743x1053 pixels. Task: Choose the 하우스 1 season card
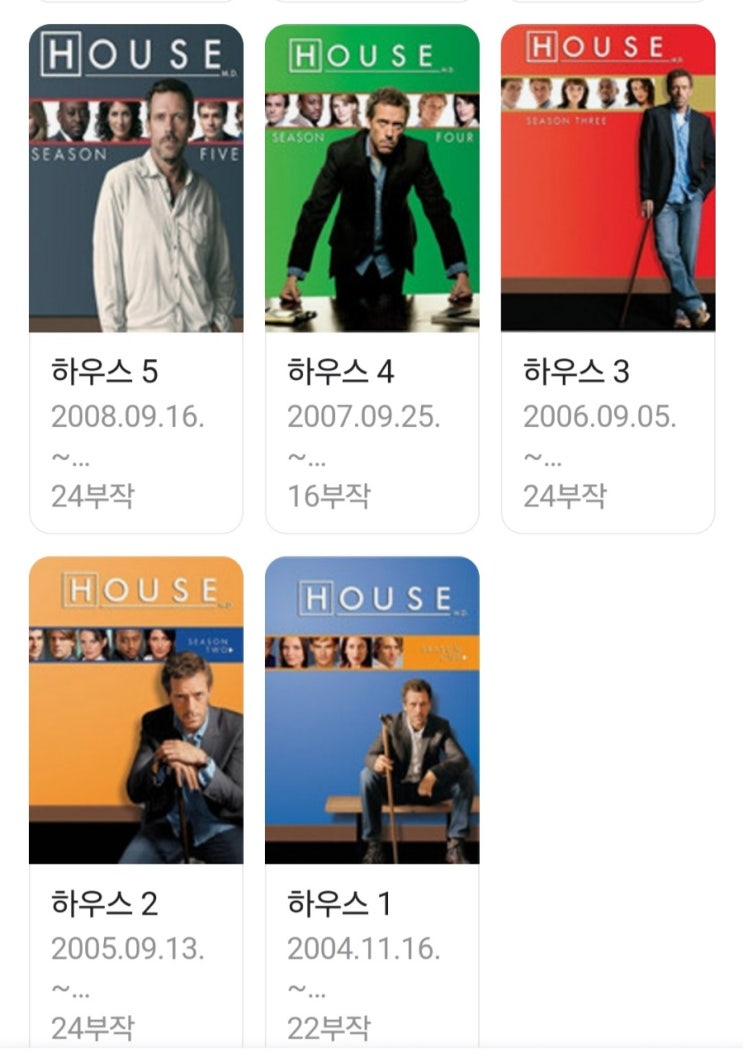[372, 800]
